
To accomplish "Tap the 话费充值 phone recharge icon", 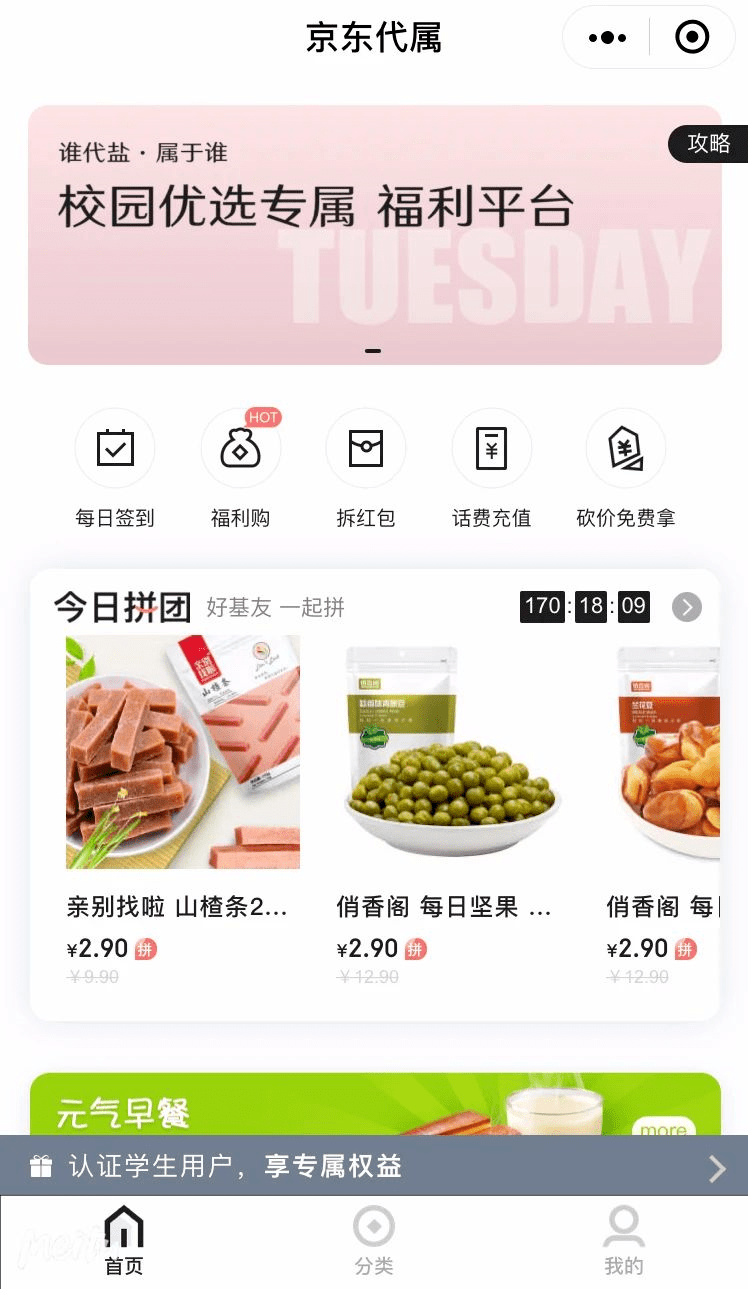I will (491, 448).
